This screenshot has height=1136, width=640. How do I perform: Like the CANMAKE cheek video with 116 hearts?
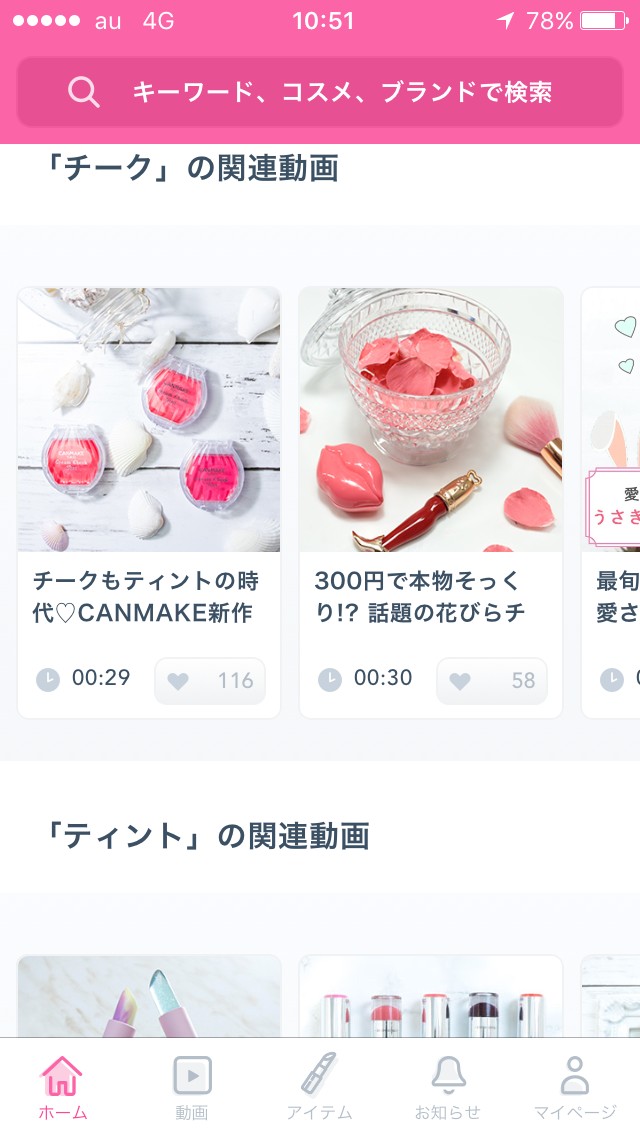point(210,681)
